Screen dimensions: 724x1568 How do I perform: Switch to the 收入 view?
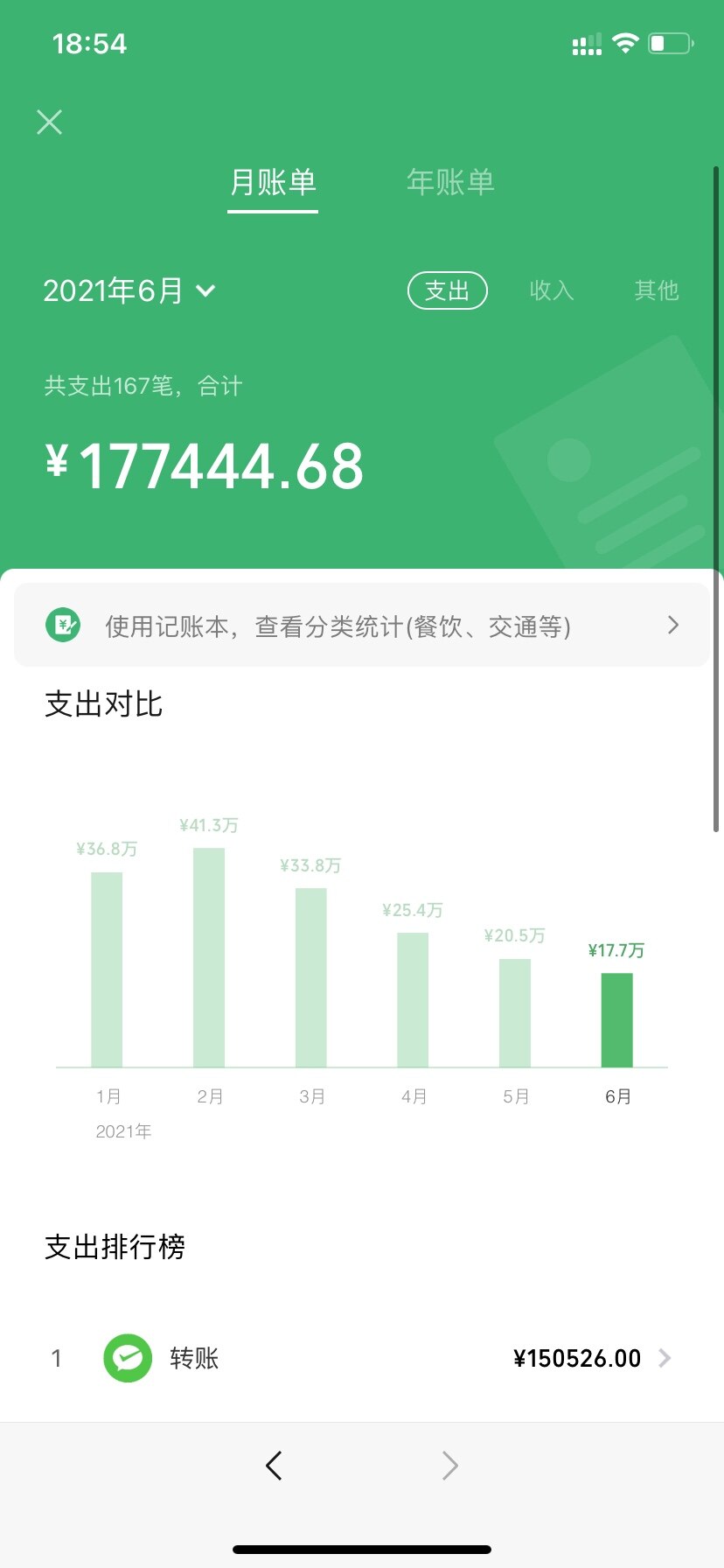552,290
